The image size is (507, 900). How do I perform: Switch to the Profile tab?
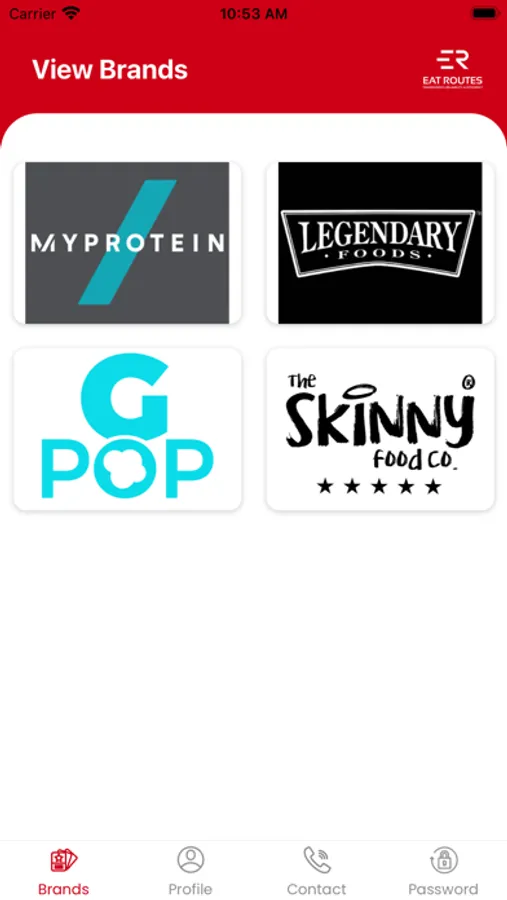click(190, 871)
